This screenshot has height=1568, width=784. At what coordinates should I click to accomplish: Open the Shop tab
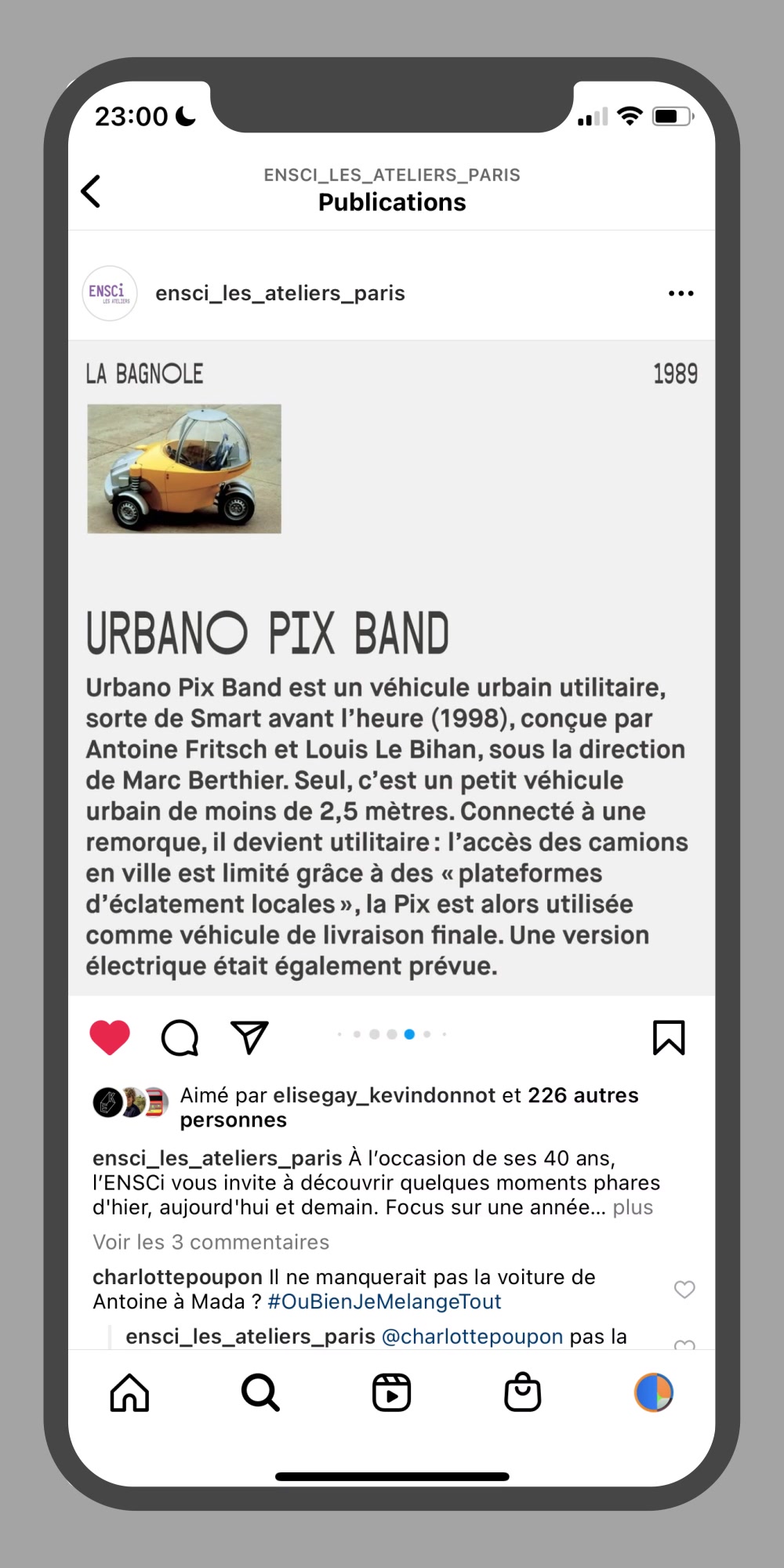[x=522, y=1393]
